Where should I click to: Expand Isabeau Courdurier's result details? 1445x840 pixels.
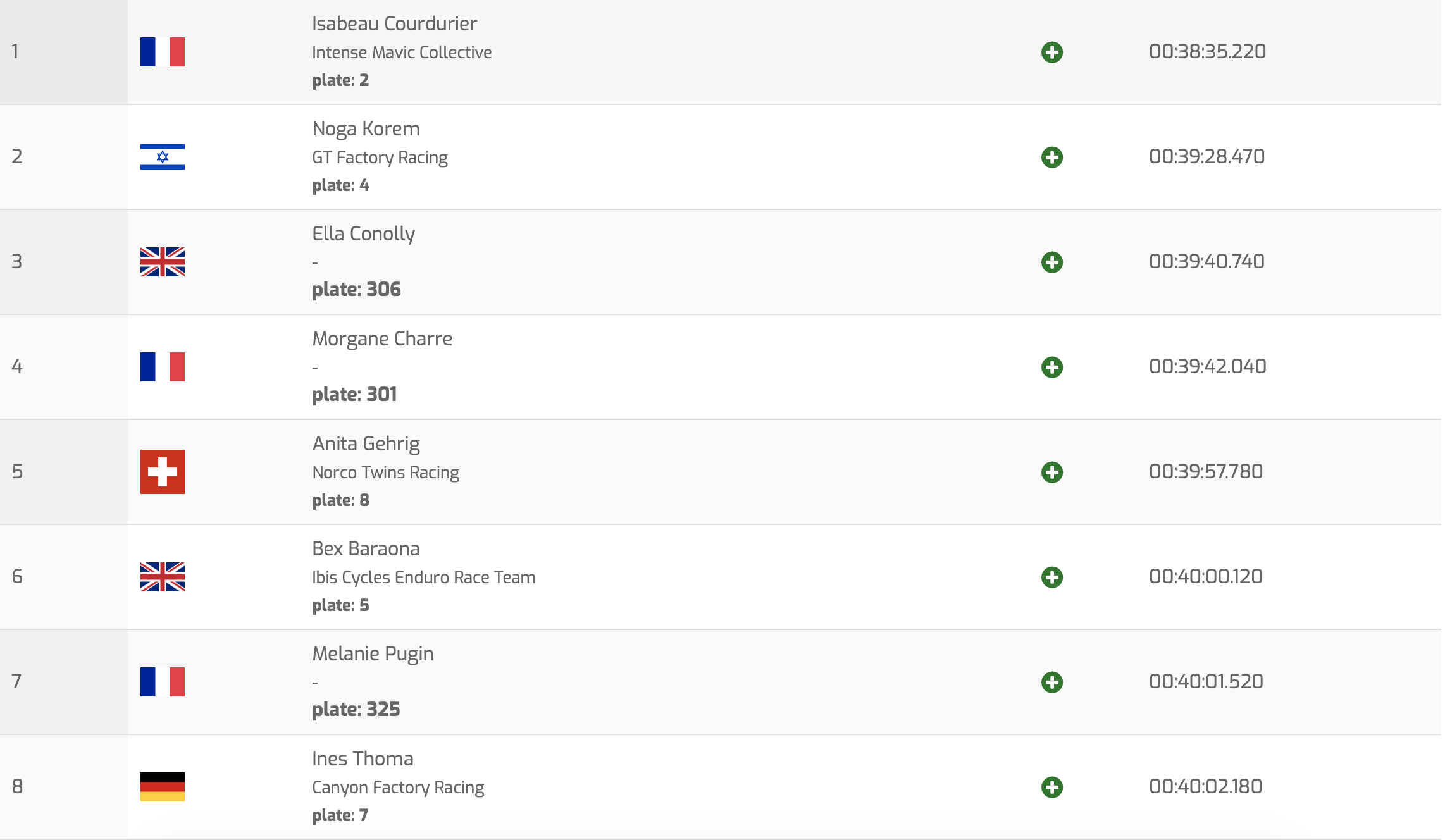pos(1051,52)
